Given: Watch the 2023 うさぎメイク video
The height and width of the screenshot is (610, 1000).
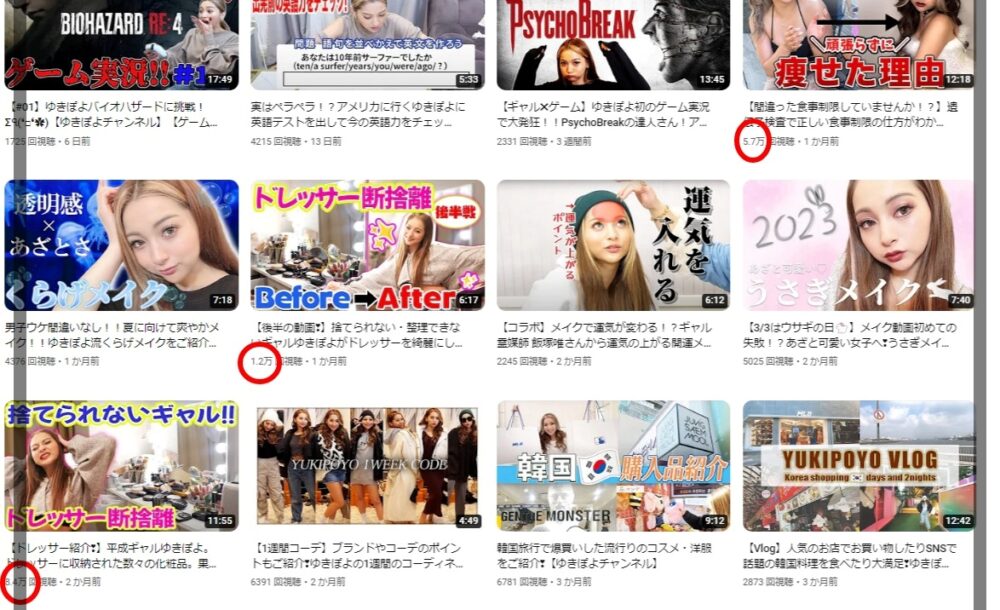Looking at the screenshot, I should [x=859, y=246].
